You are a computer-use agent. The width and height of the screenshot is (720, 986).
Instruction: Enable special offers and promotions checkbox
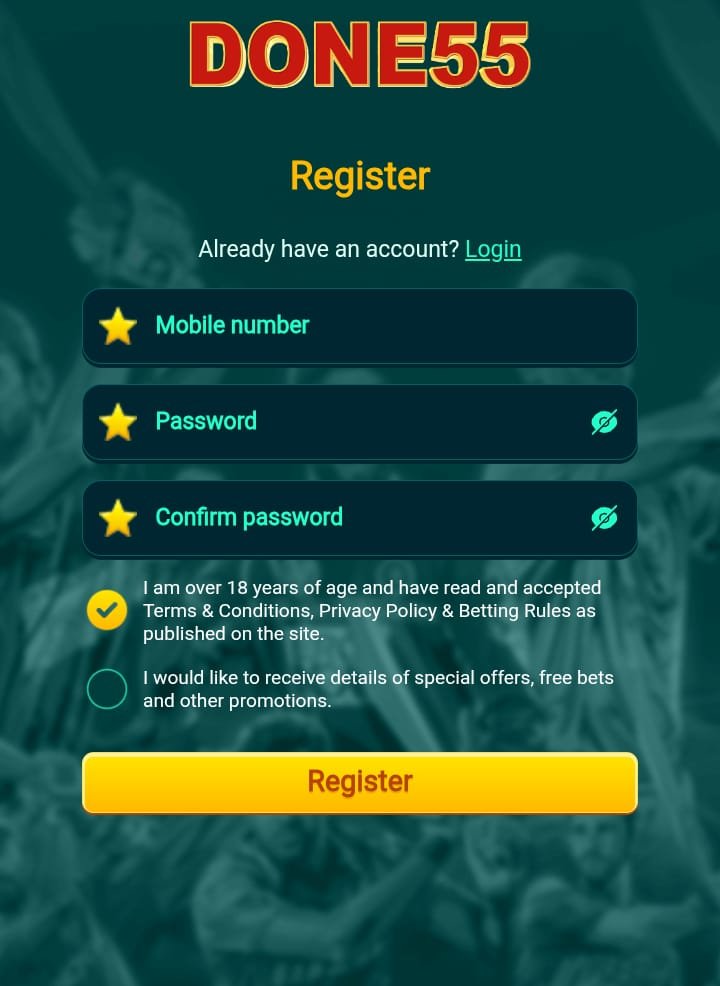pyautogui.click(x=107, y=689)
